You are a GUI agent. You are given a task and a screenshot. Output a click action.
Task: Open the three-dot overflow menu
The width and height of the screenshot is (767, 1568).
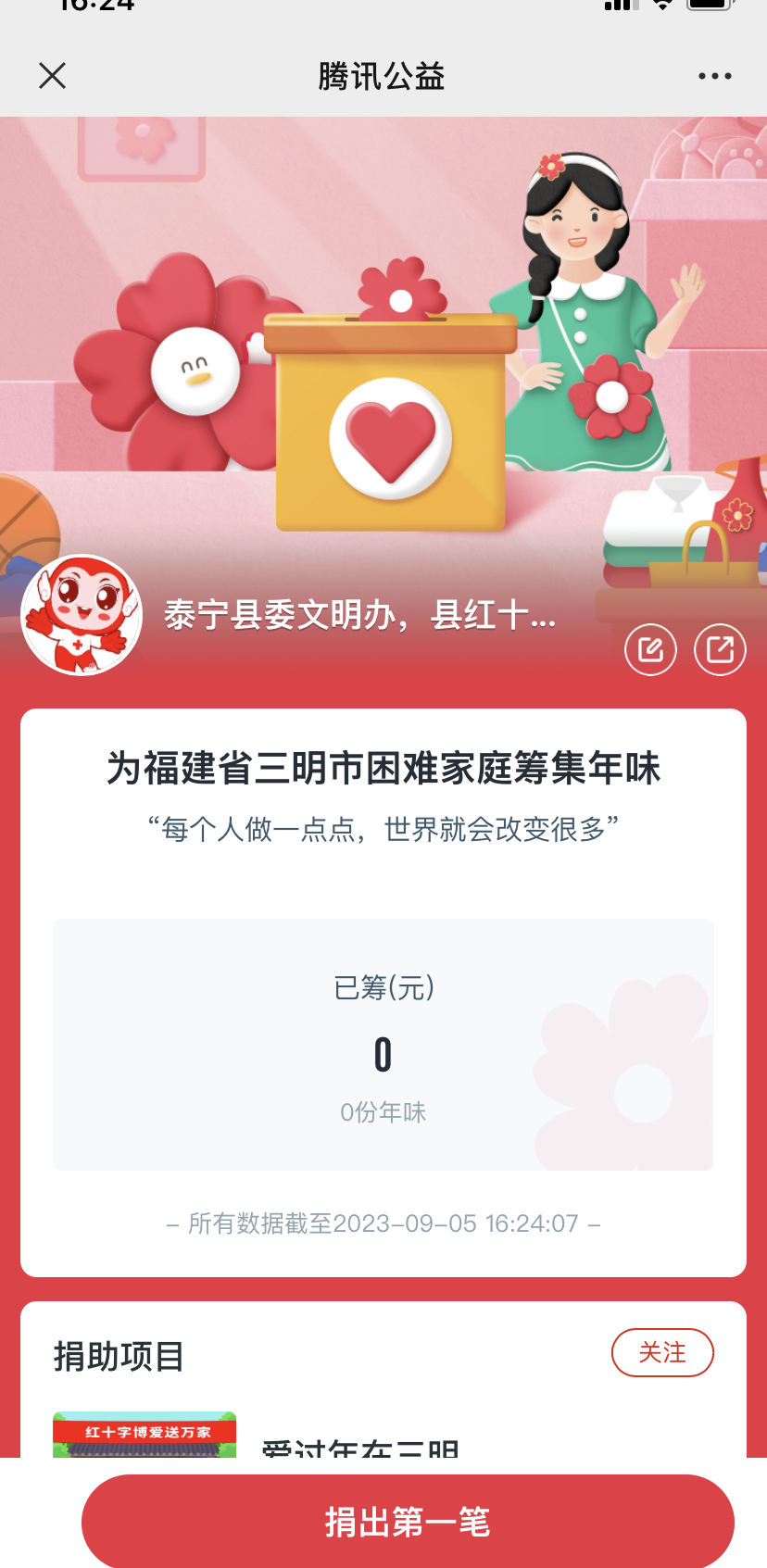[714, 76]
